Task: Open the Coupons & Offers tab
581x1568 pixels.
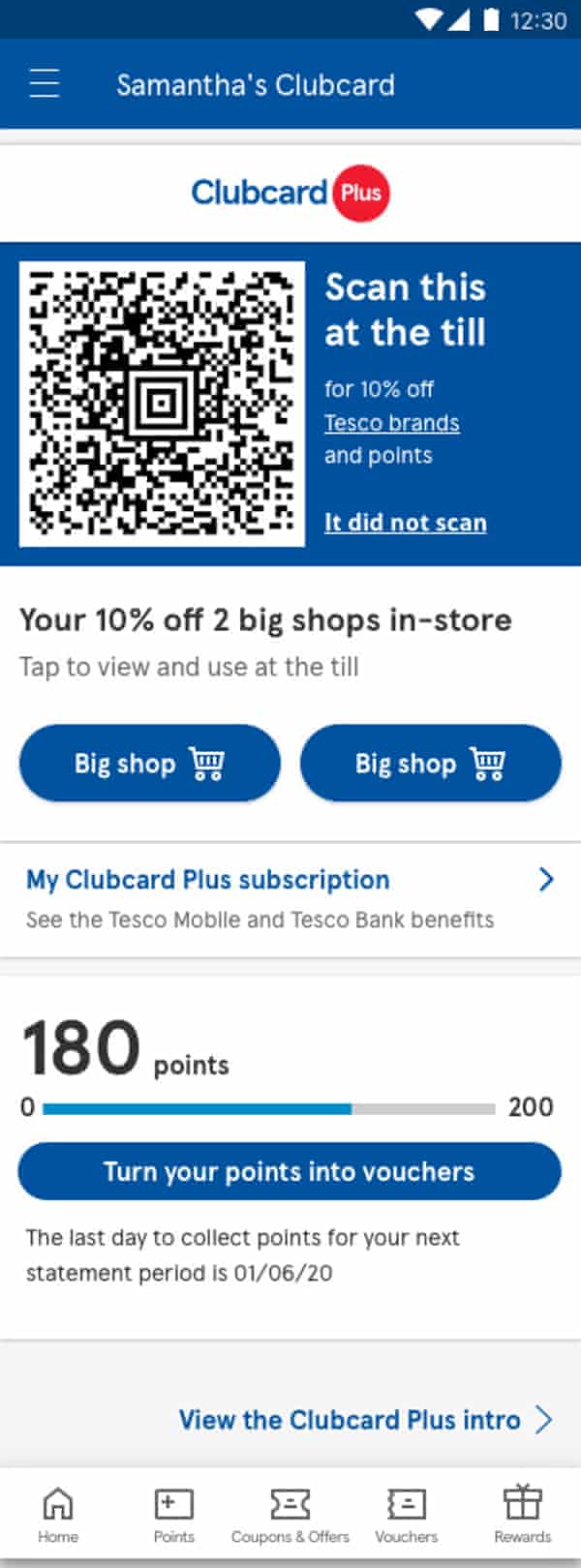Action: (290, 1515)
